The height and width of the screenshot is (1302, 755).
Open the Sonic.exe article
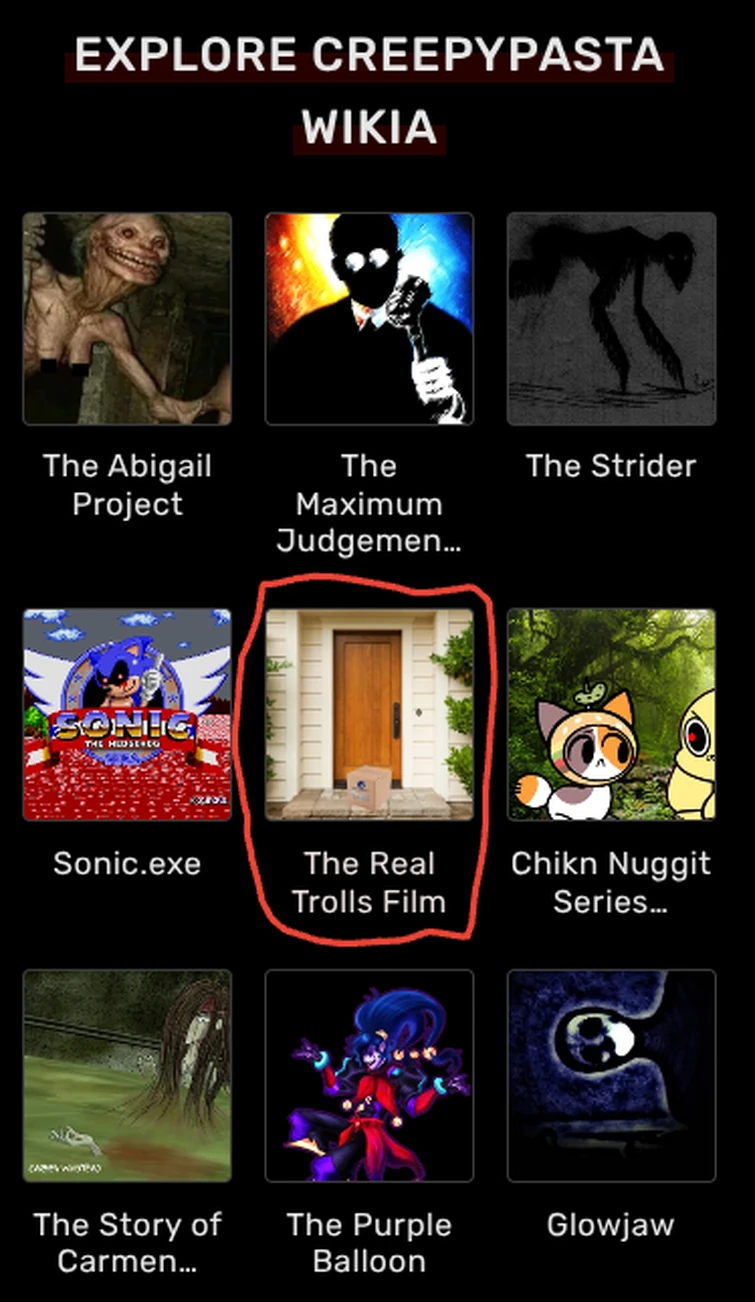127,714
